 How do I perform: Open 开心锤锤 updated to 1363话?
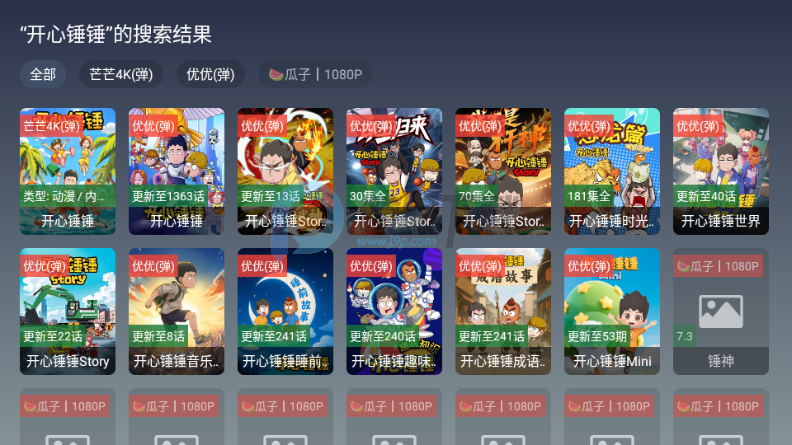pyautogui.click(x=176, y=171)
